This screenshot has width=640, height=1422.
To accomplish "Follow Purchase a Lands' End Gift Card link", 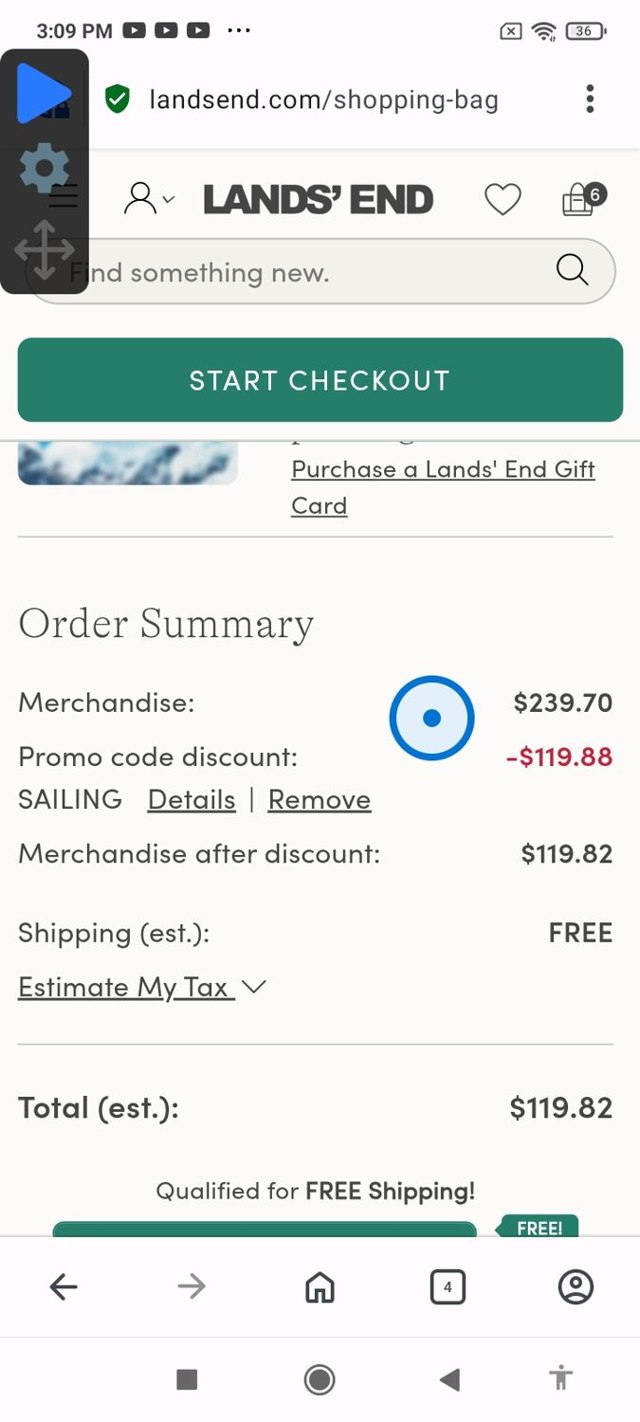I will (443, 487).
